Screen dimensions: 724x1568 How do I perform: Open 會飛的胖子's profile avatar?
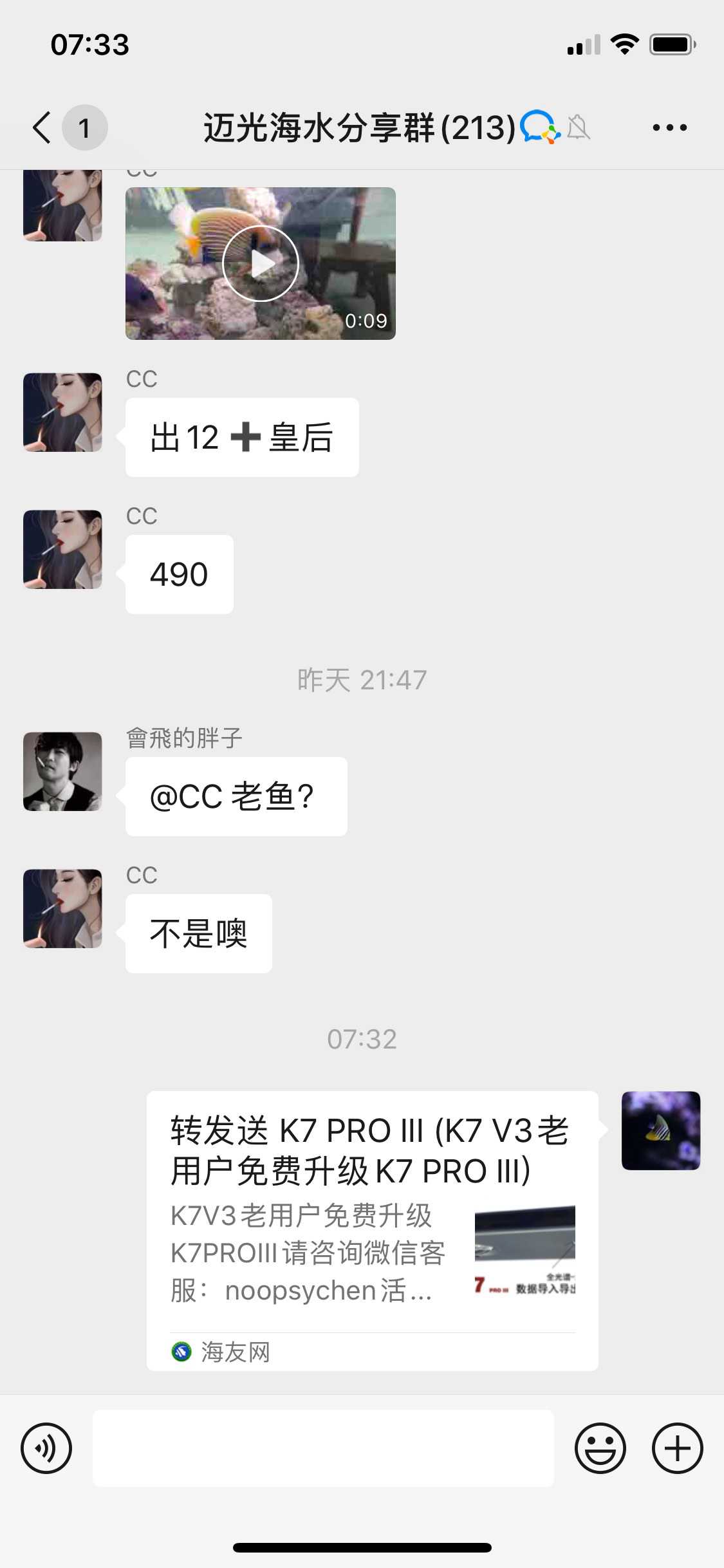(x=62, y=771)
